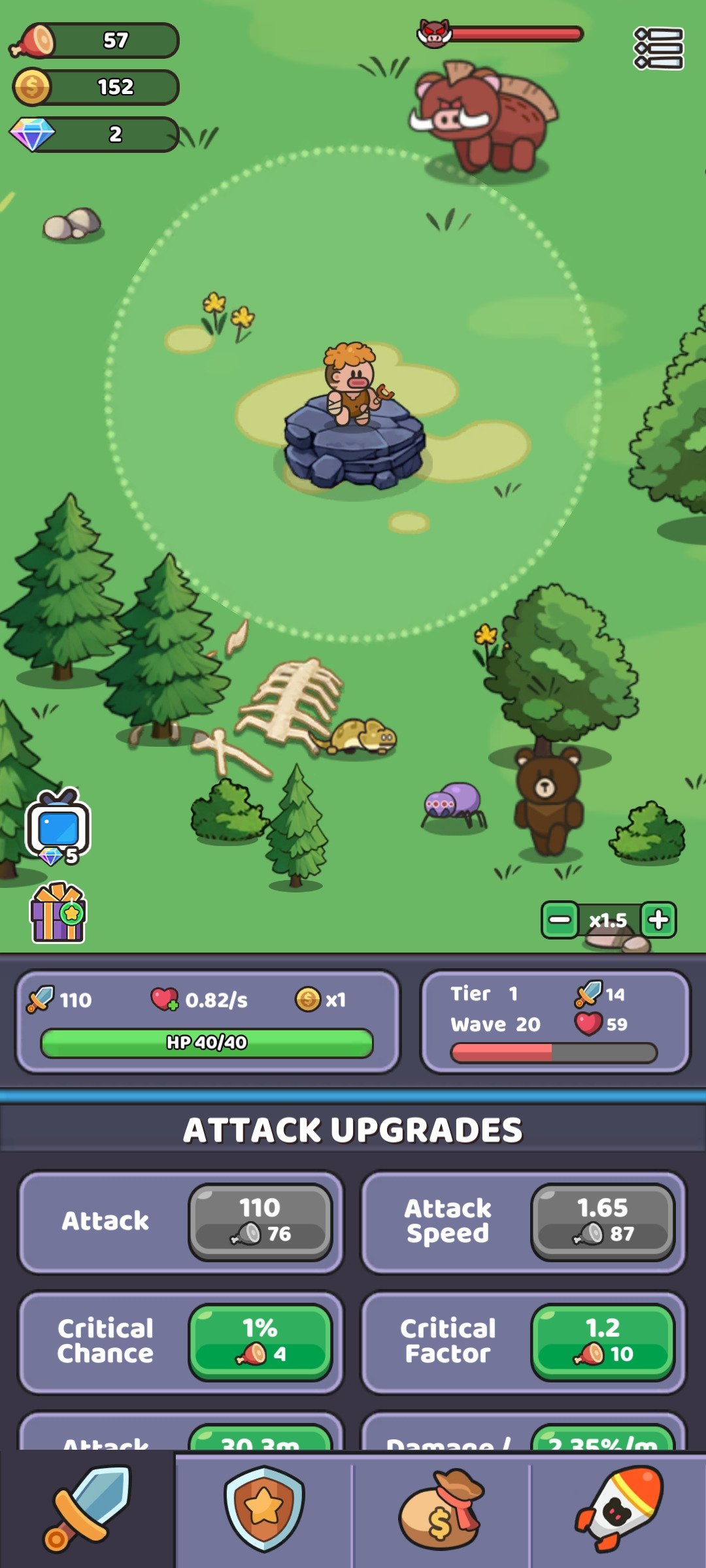
Task: Increase game speed with plus button
Action: pos(658,920)
